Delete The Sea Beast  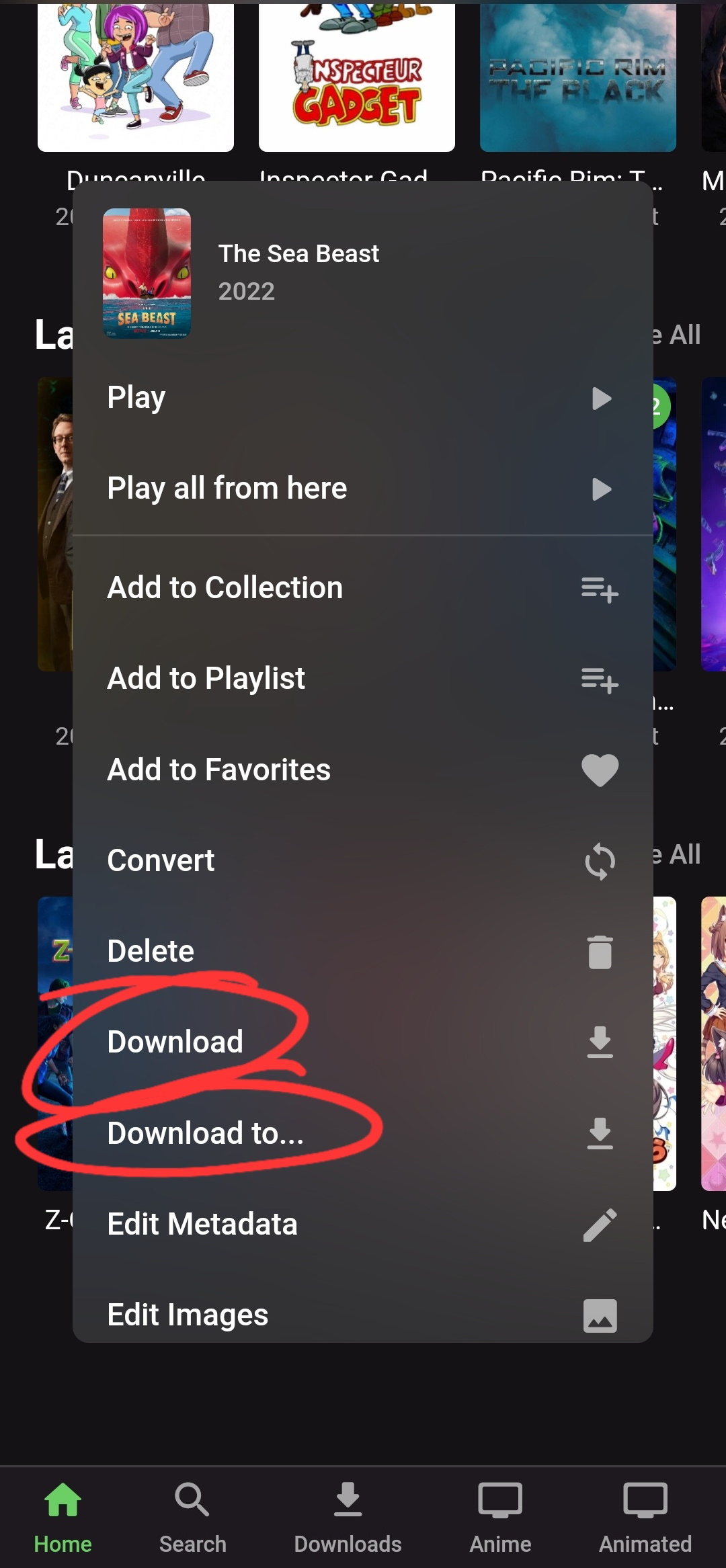362,952
